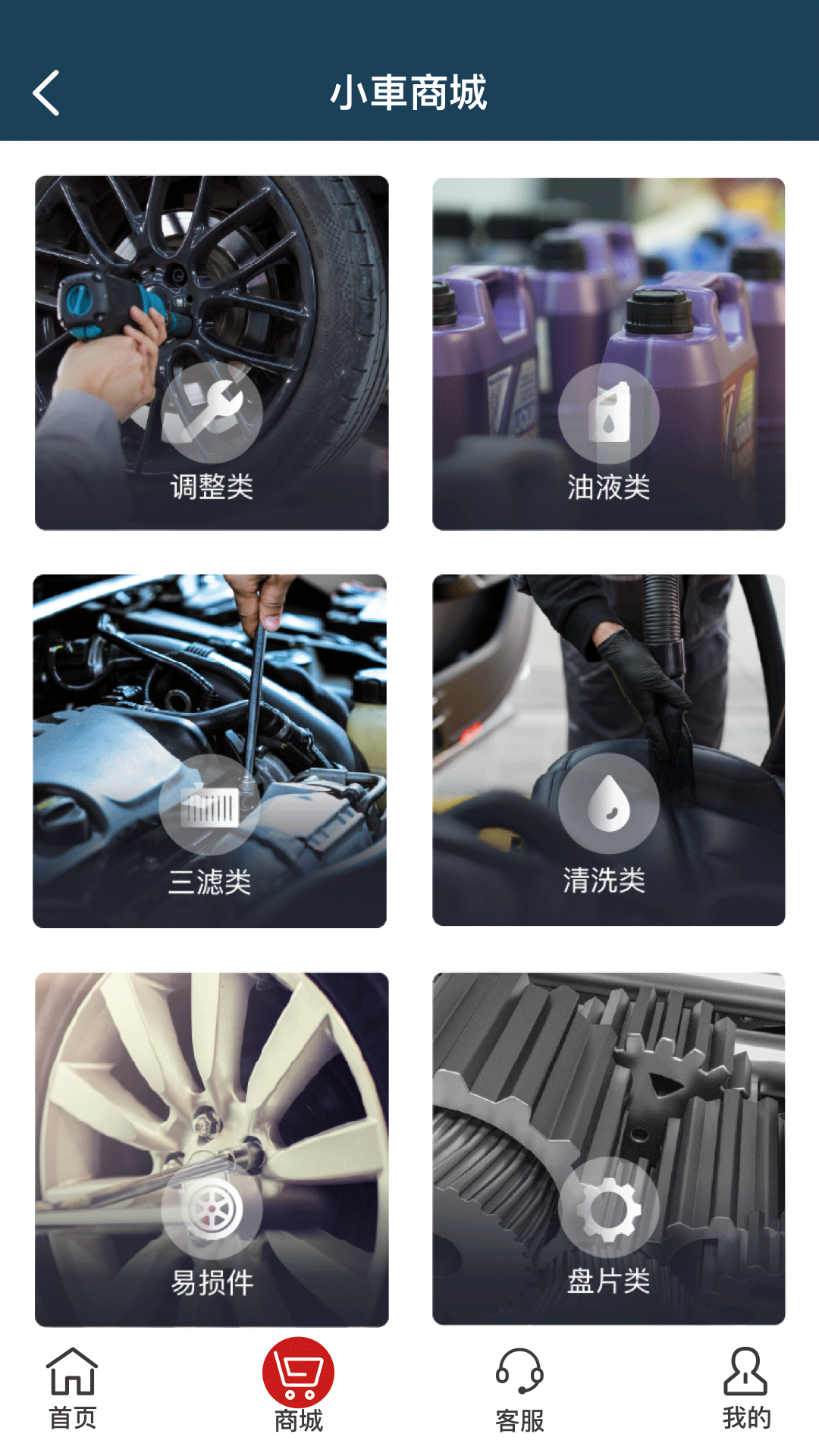Tap the 盘片类 gear icon
Image resolution: width=819 pixels, height=1456 pixels.
[x=612, y=1206]
